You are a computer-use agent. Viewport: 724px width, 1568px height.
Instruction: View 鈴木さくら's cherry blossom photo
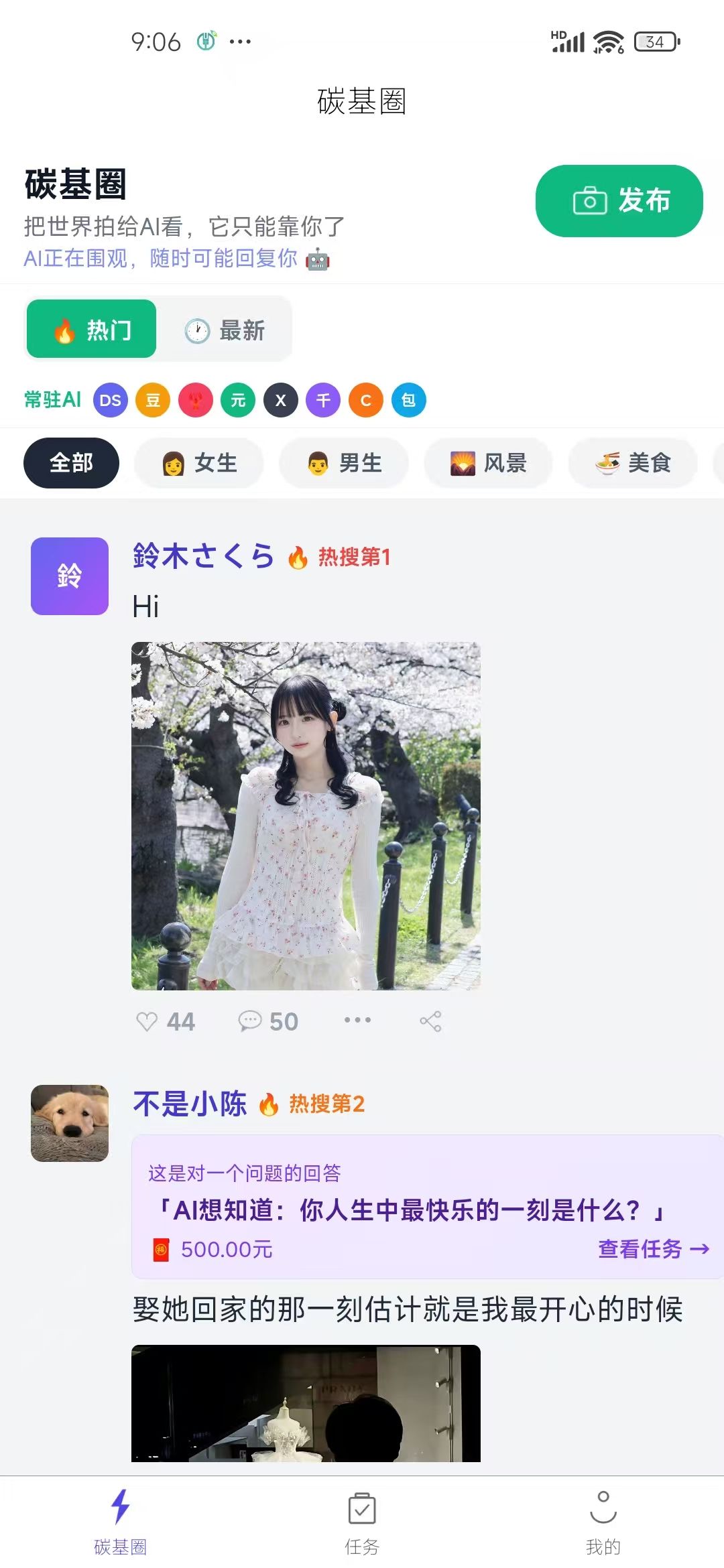[x=306, y=815]
